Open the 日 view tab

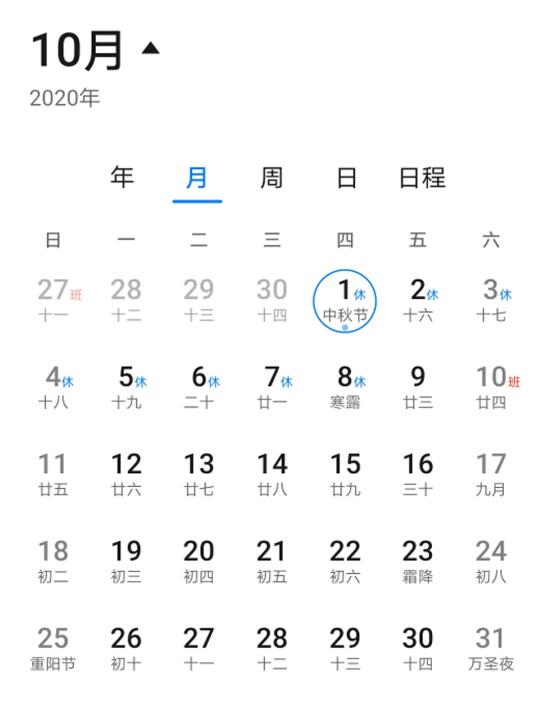click(x=347, y=177)
